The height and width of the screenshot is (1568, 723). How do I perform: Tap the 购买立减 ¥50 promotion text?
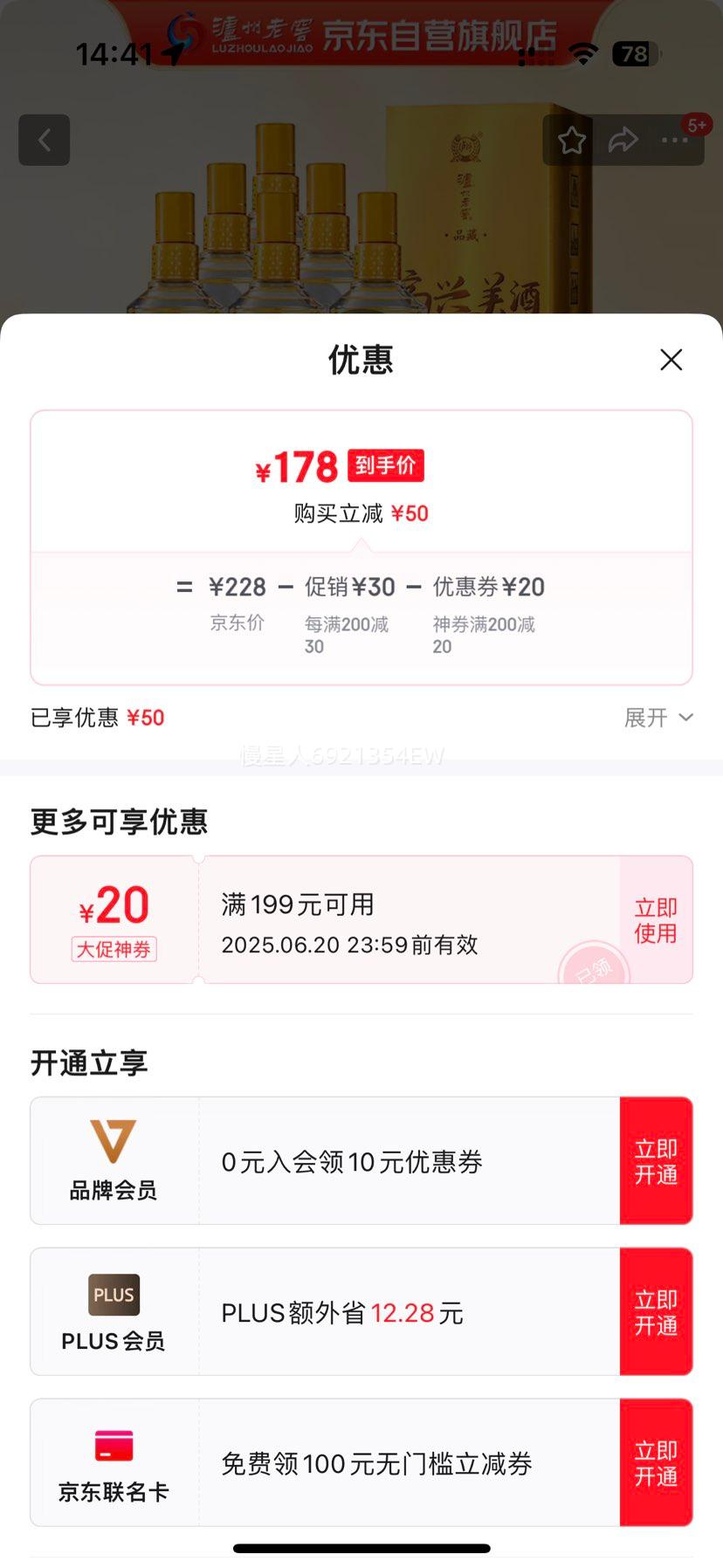pos(361,514)
